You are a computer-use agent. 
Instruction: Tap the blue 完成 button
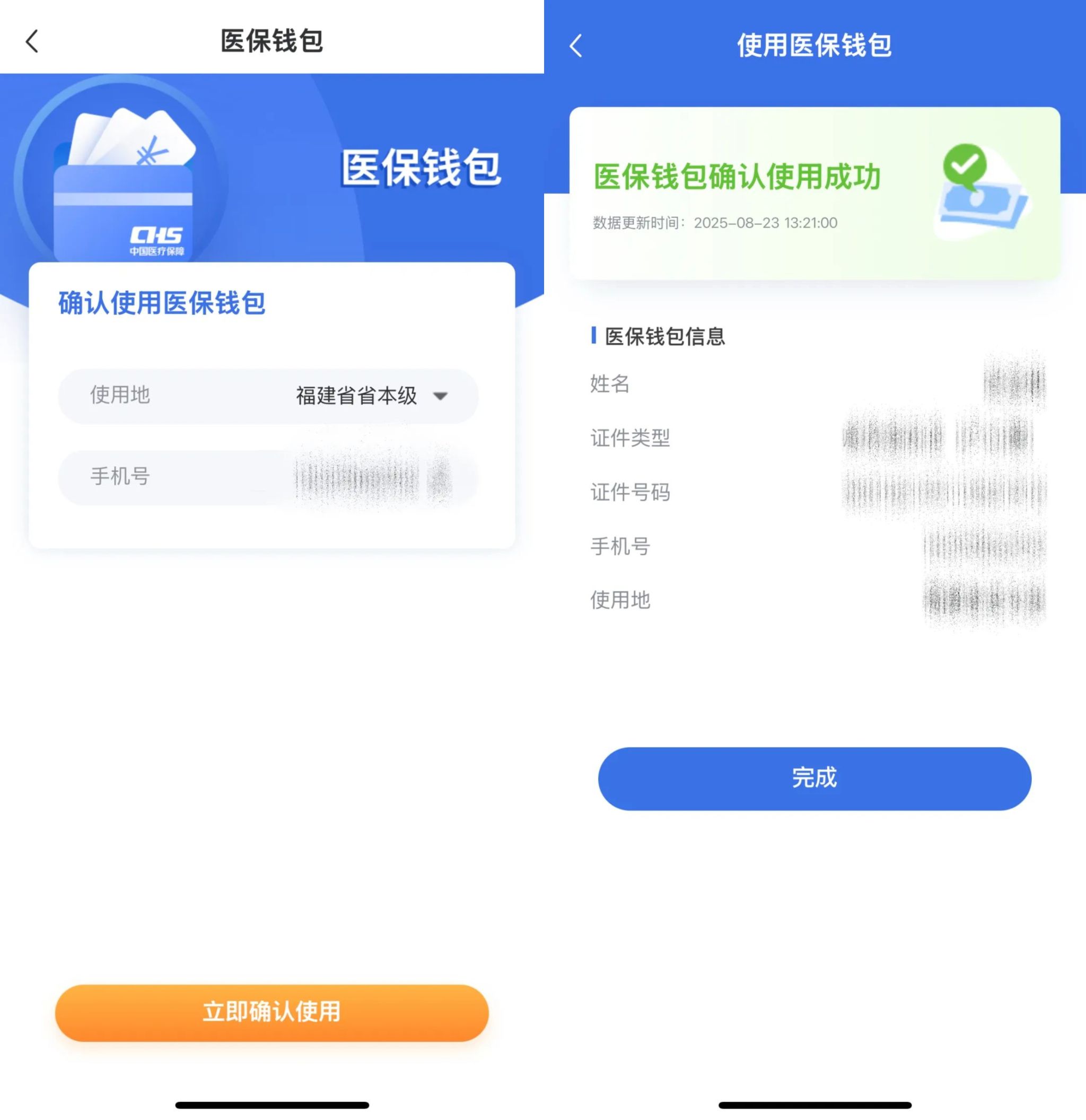tap(814, 778)
